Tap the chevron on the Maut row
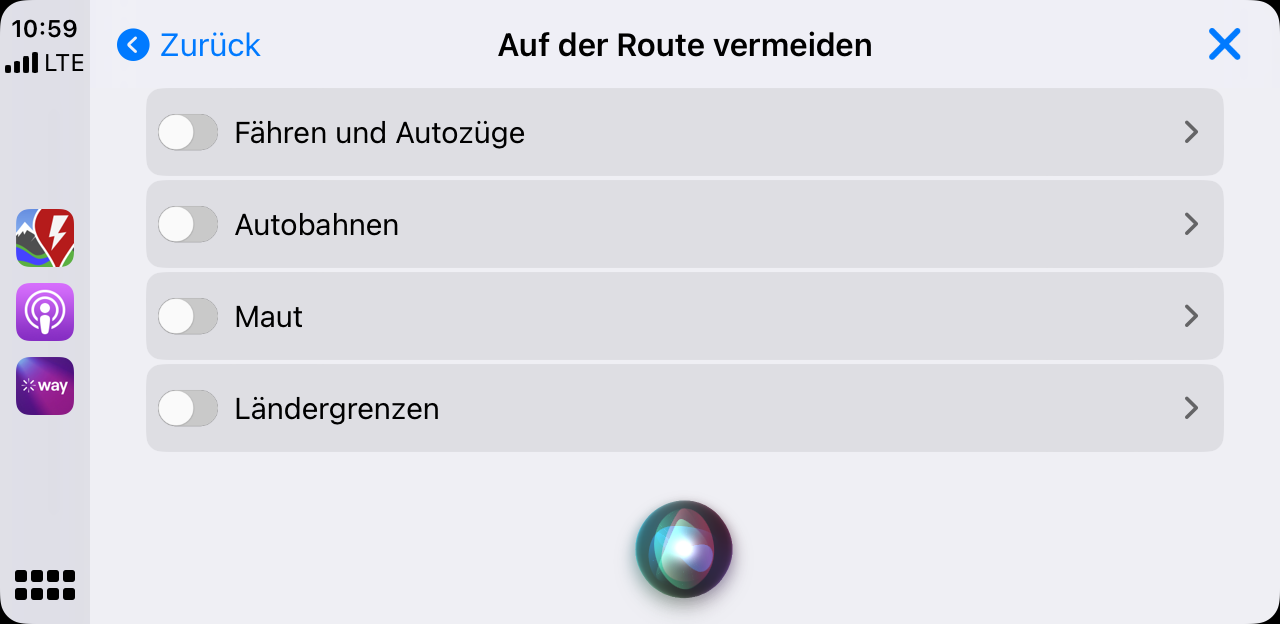 [1191, 317]
